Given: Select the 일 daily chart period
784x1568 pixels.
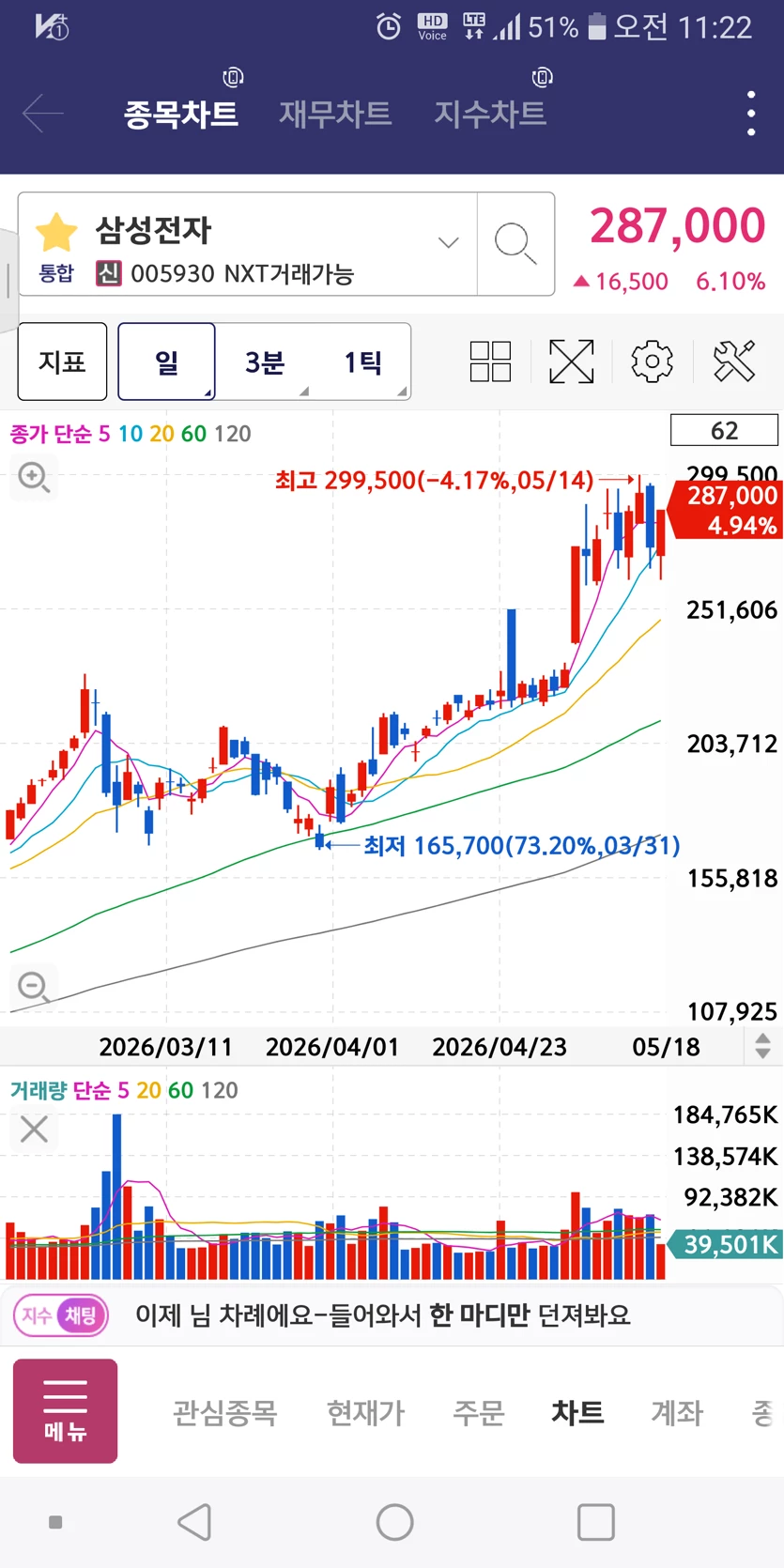Looking at the screenshot, I should pyautogui.click(x=167, y=361).
